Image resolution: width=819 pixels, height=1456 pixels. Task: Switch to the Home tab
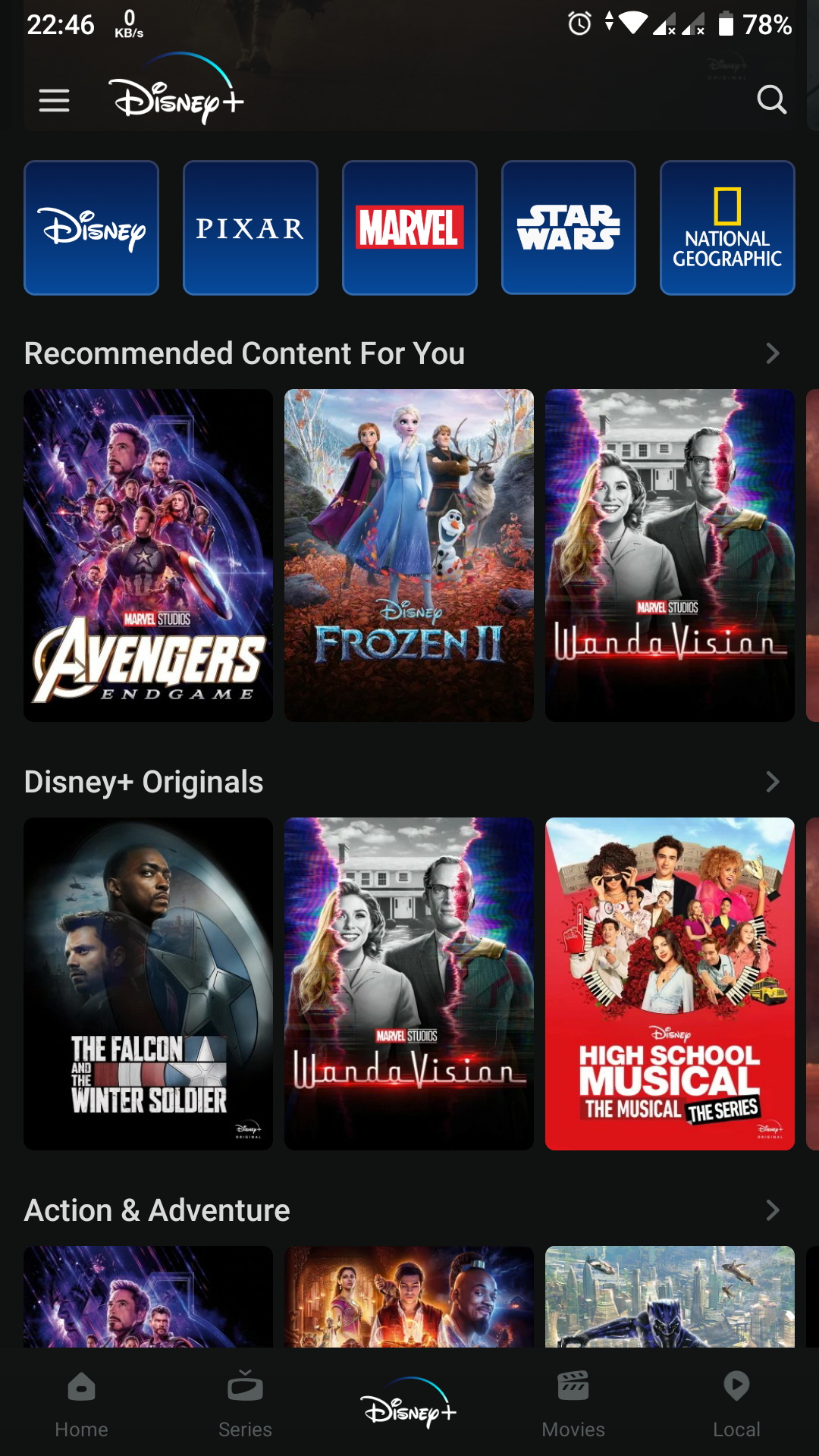(81, 1404)
